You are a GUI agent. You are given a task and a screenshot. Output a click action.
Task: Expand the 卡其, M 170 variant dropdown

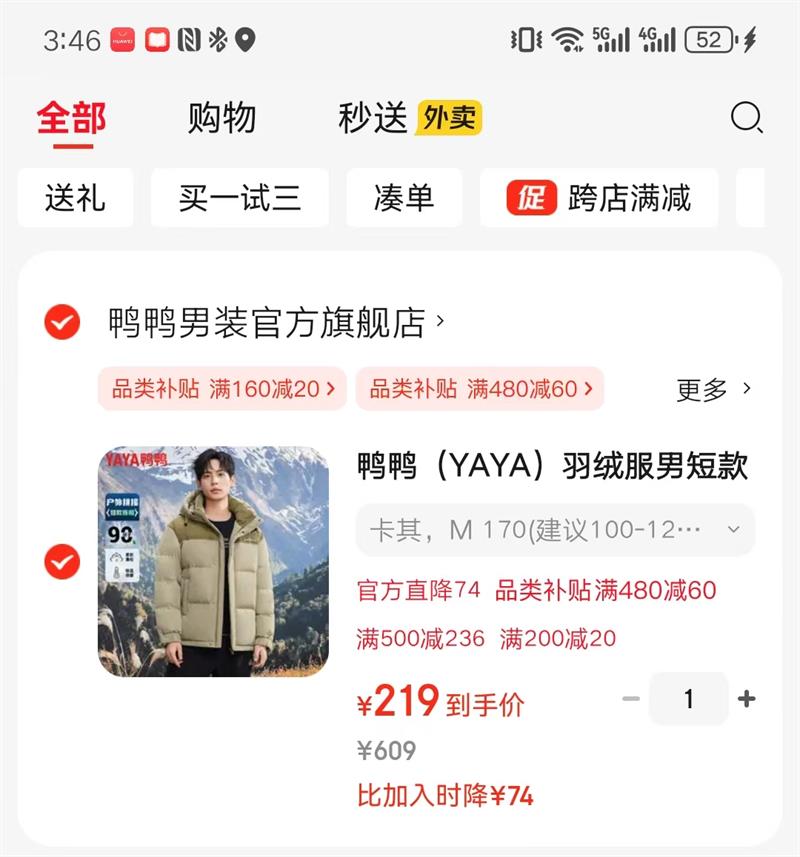coord(555,529)
